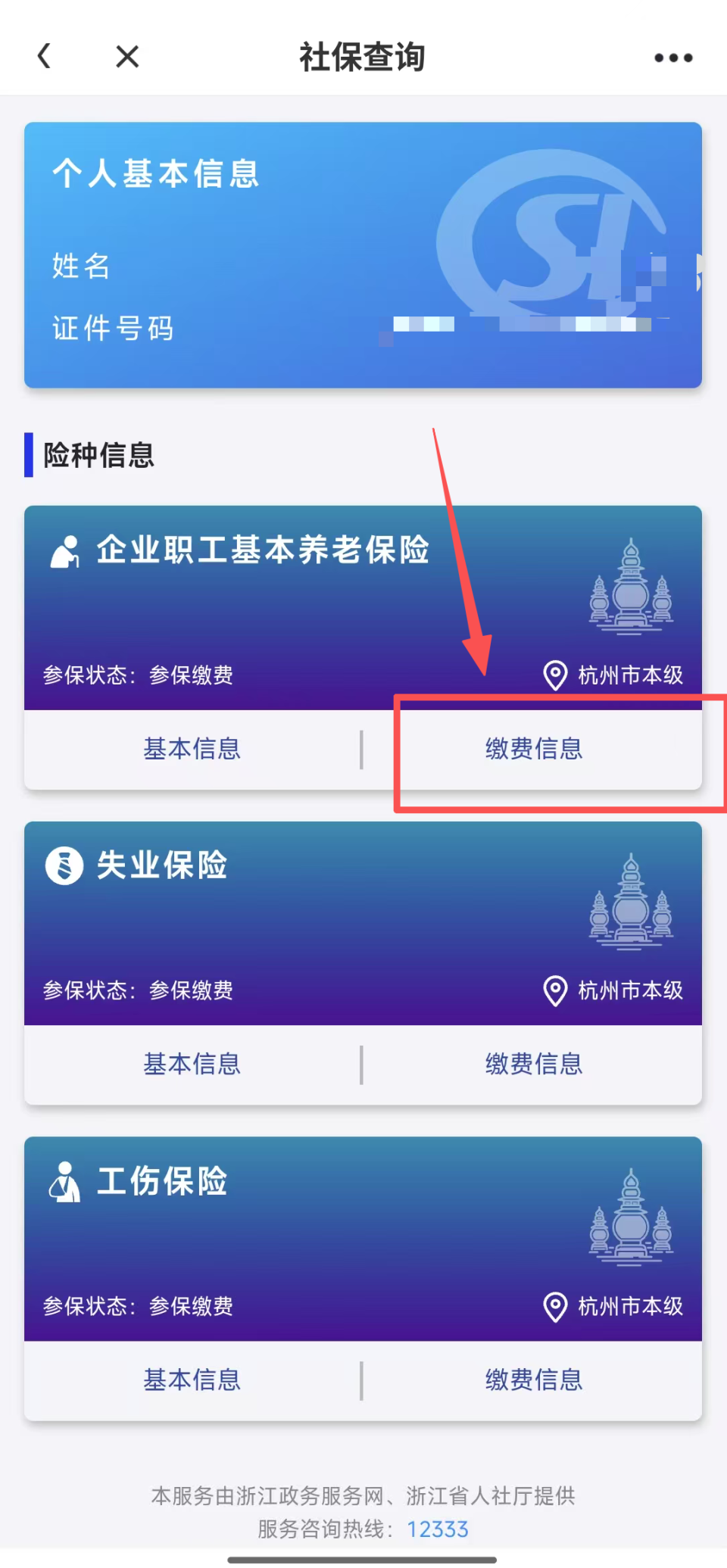Tap the unemployment insurance (失业保险) icon
The height and width of the screenshot is (1568, 727).
tap(64, 865)
